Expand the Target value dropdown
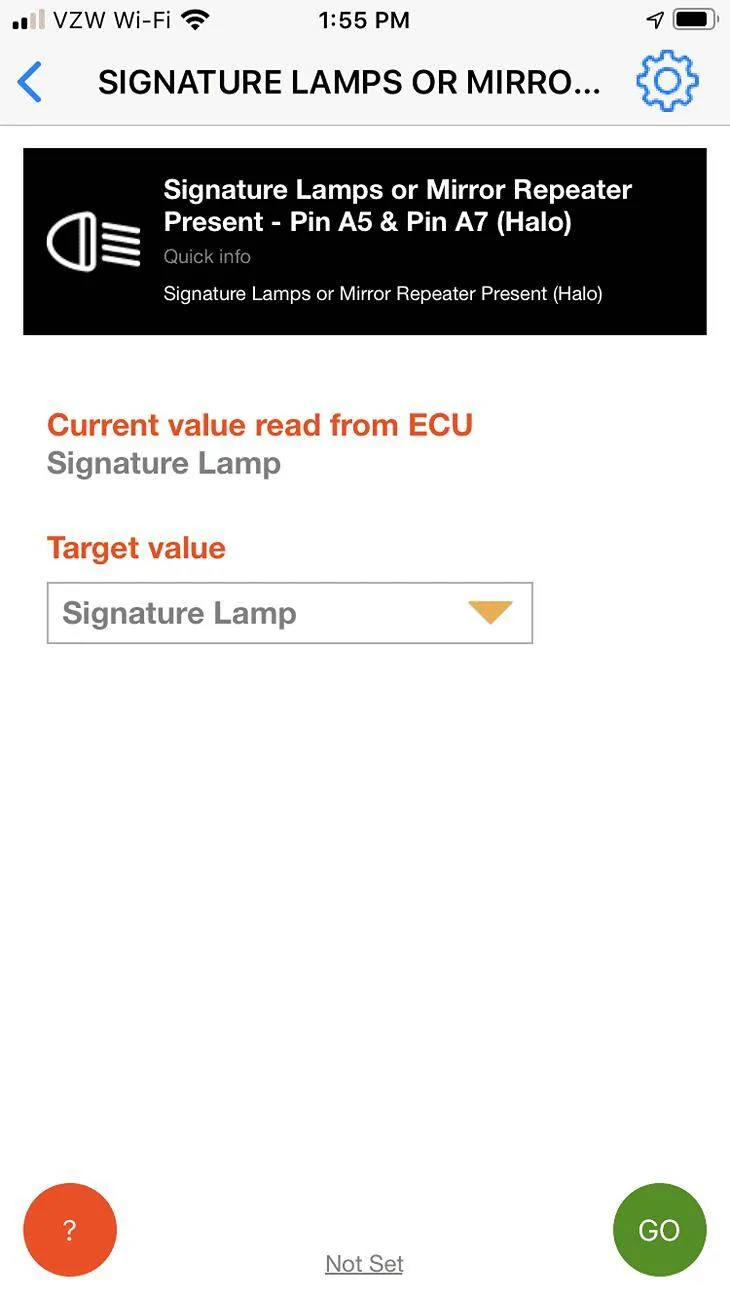Image resolution: width=730 pixels, height=1300 pixels. point(290,613)
